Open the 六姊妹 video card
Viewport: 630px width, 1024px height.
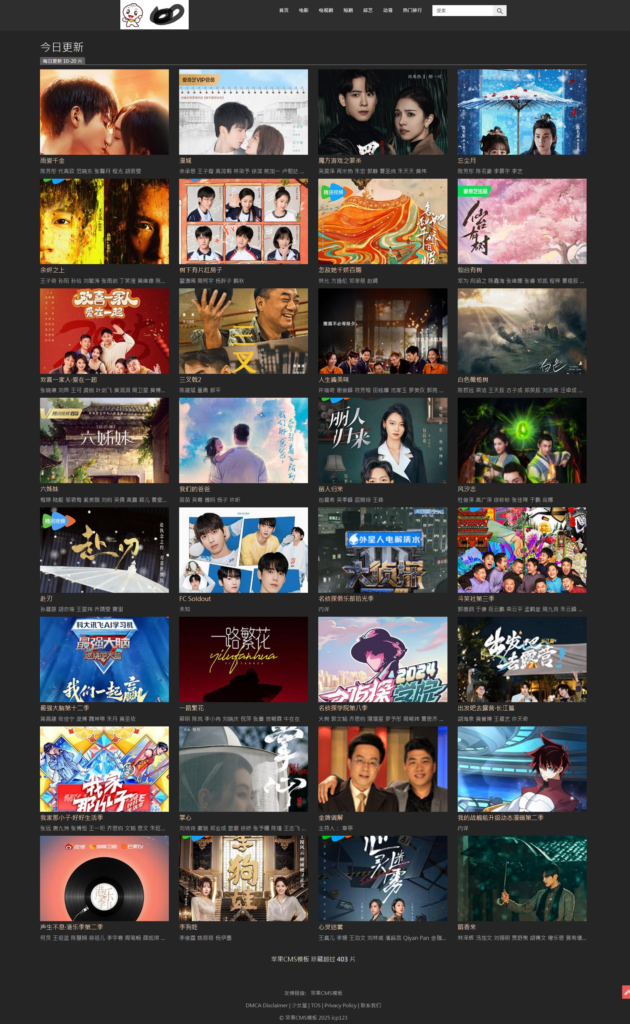pyautogui.click(x=104, y=441)
